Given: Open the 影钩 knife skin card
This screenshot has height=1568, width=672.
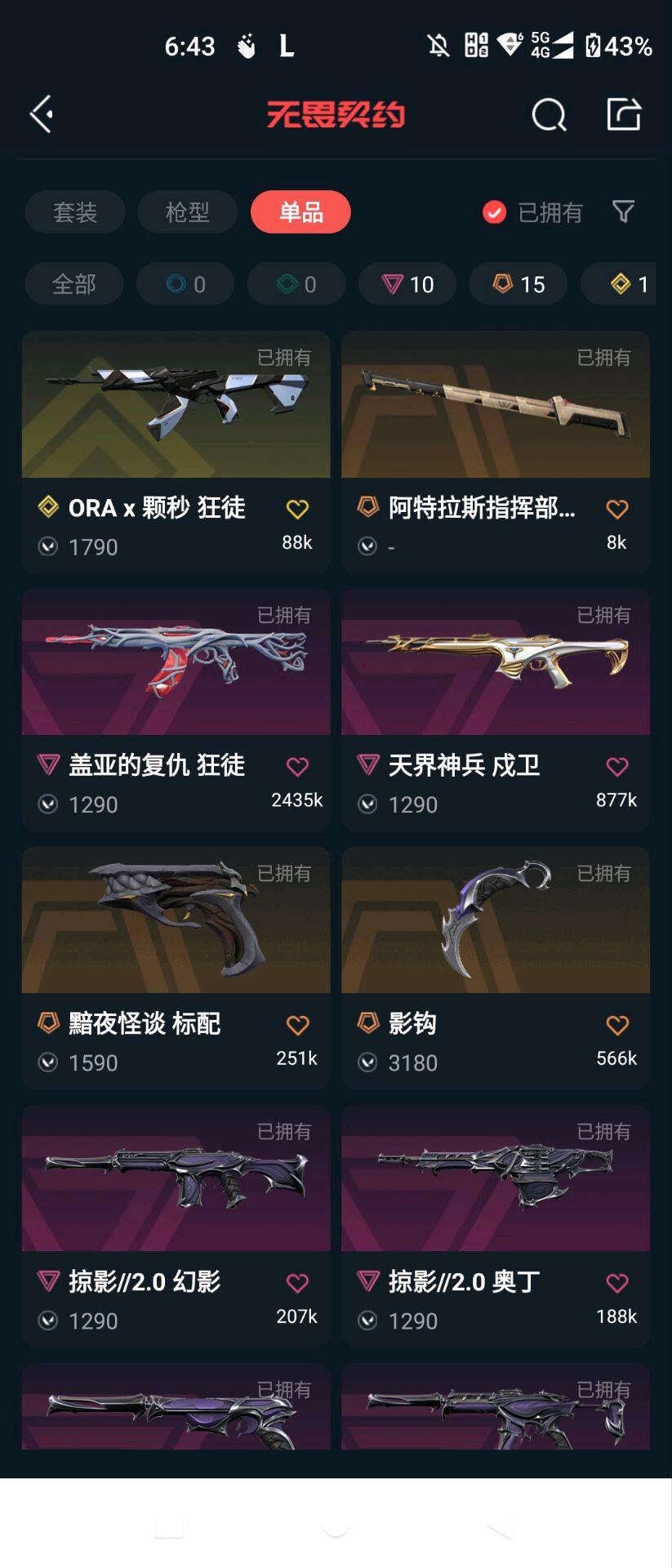Looking at the screenshot, I should [x=496, y=968].
